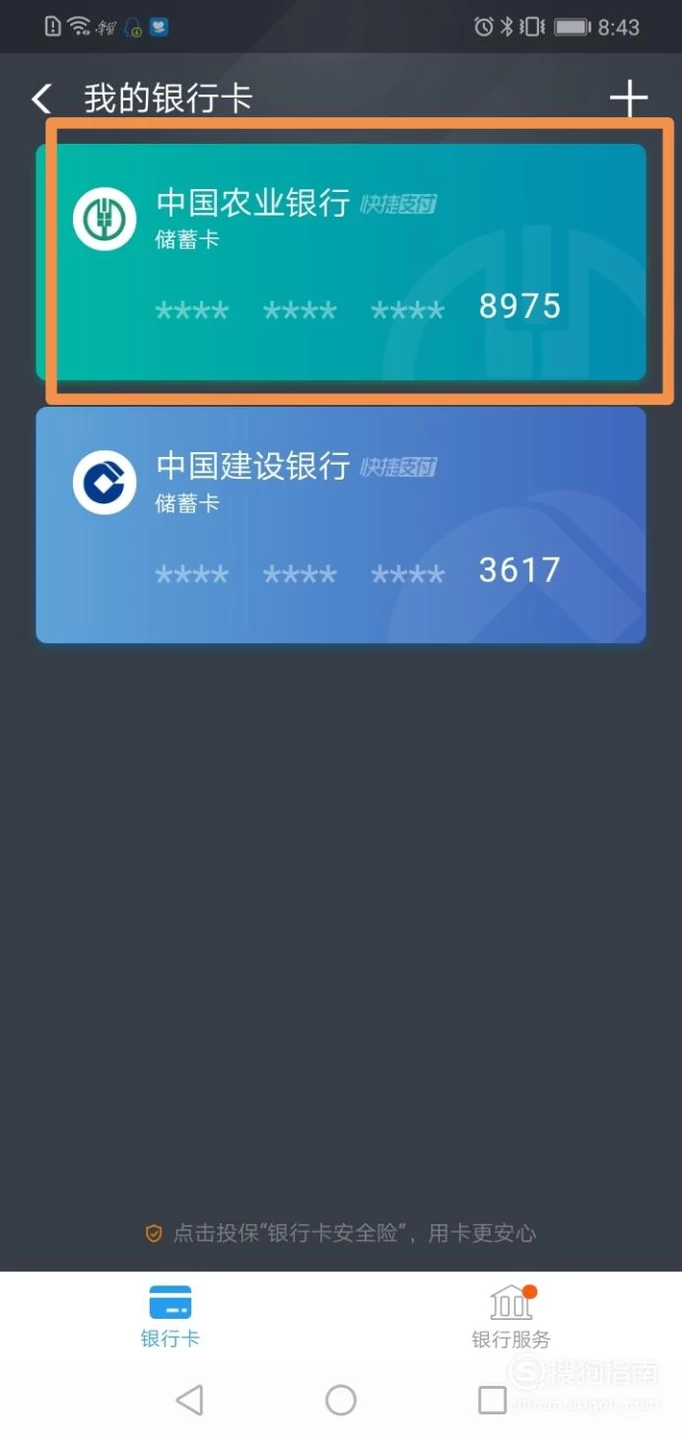Go back from 我的银行卡 page

pos(42,99)
